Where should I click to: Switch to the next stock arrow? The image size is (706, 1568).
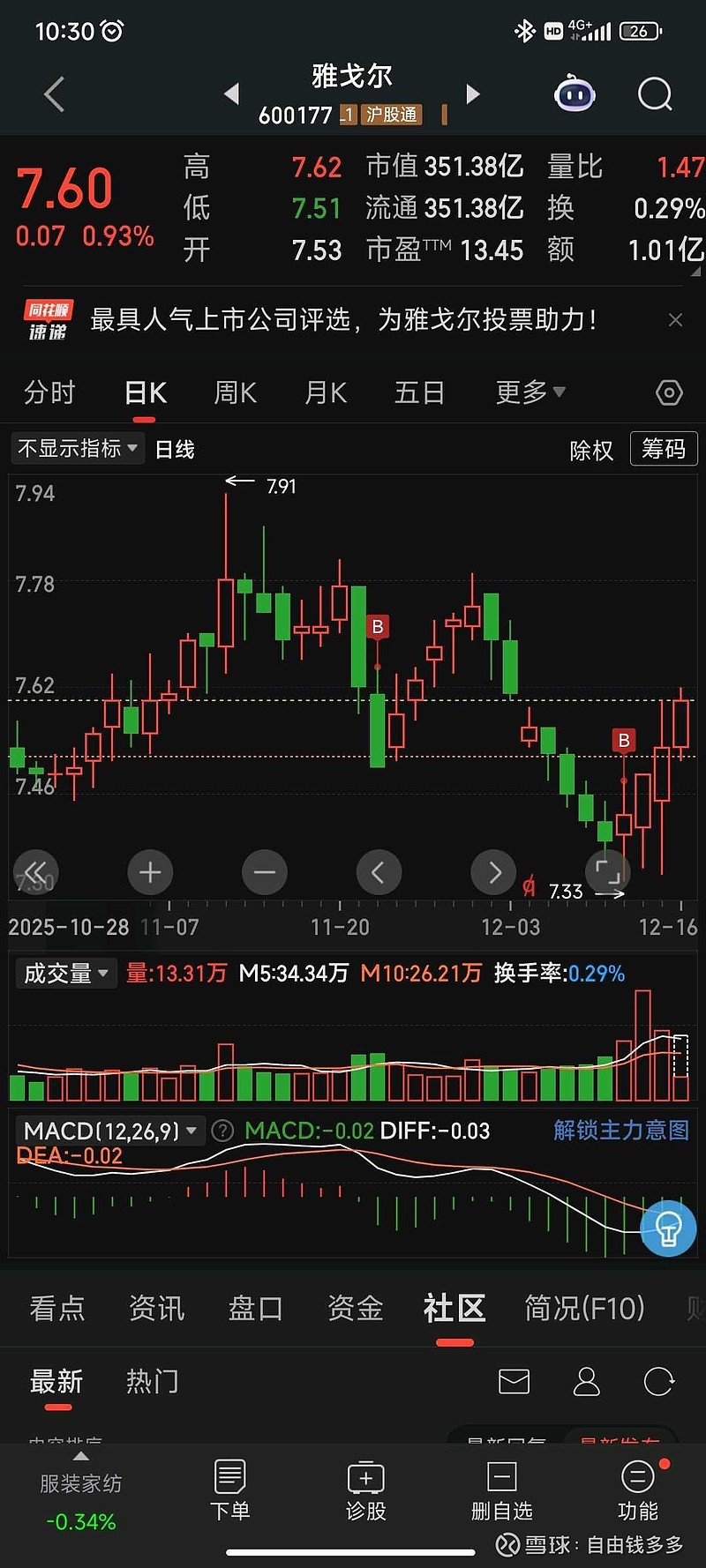473,94
